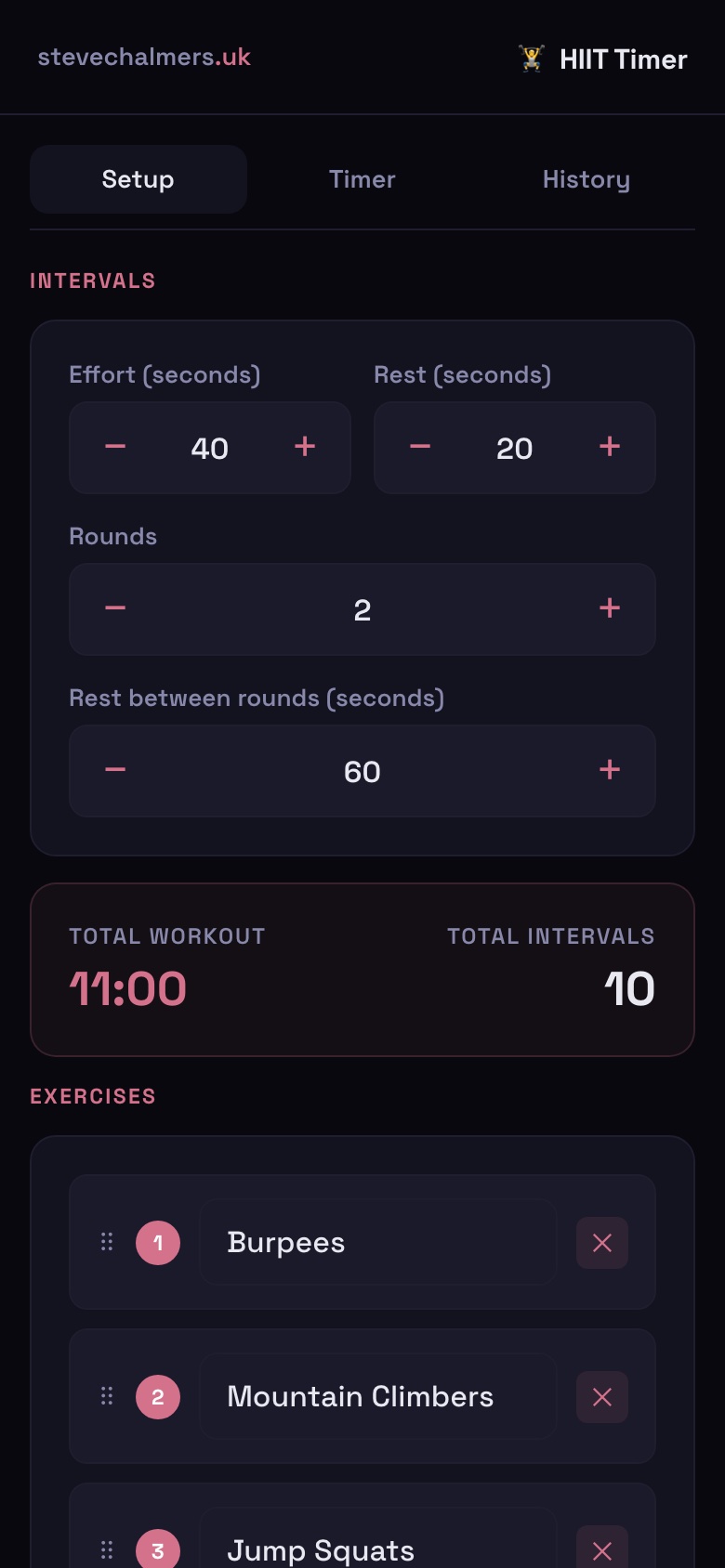
Task: Select the Setup tab
Action: click(138, 179)
